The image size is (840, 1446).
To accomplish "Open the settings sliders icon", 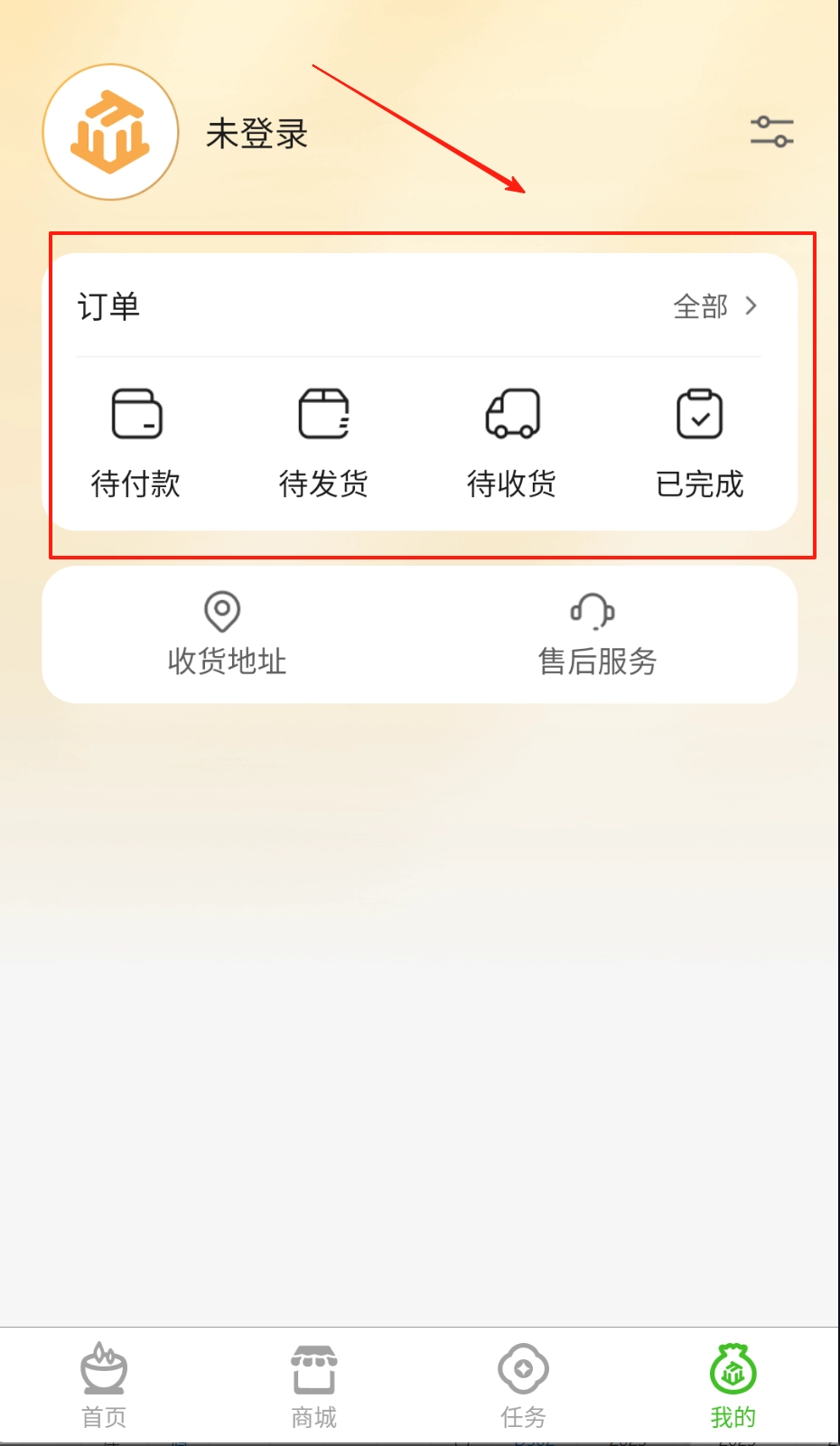I will 771,132.
